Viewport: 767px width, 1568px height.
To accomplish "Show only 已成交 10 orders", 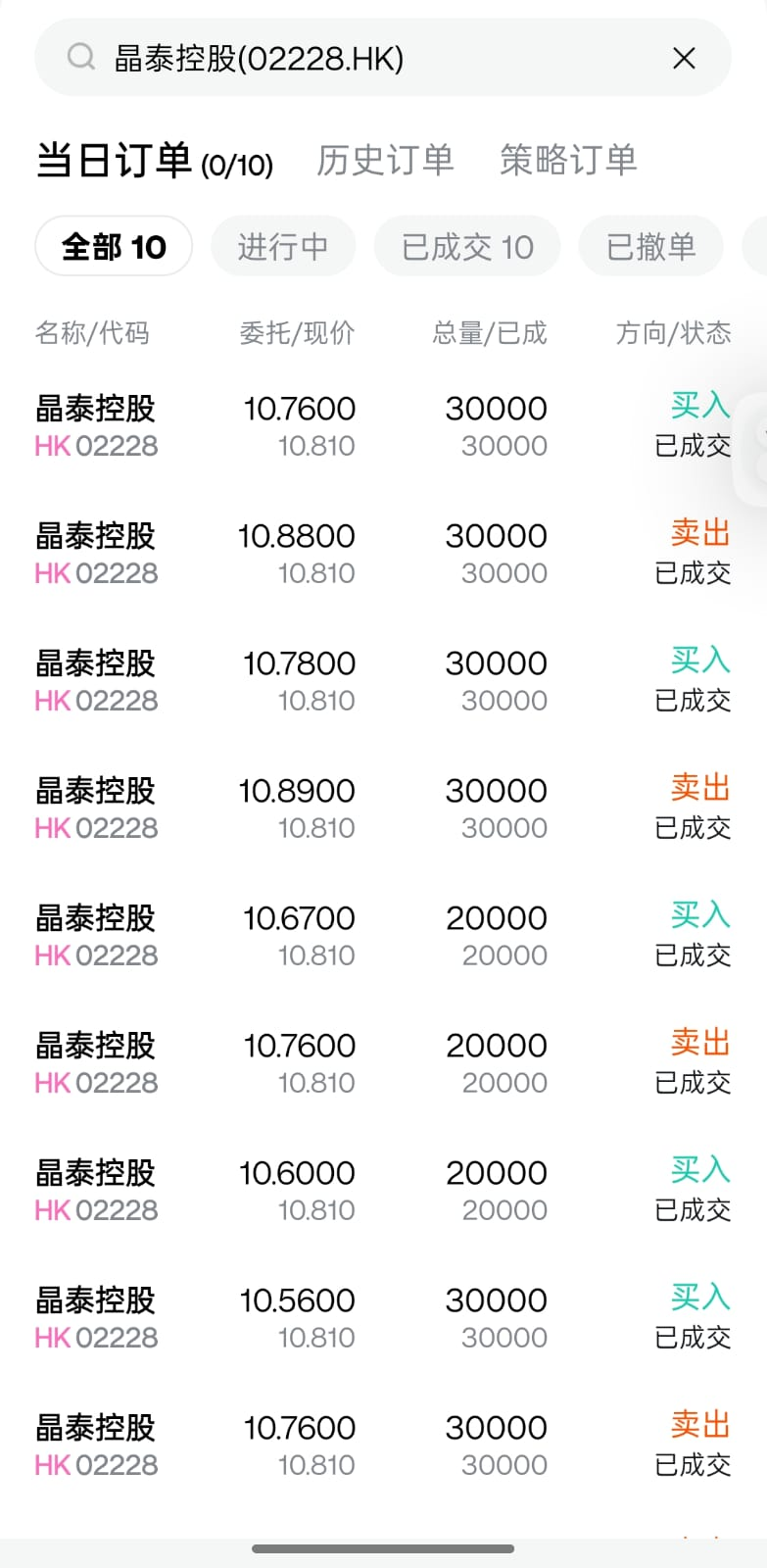I will (x=467, y=247).
